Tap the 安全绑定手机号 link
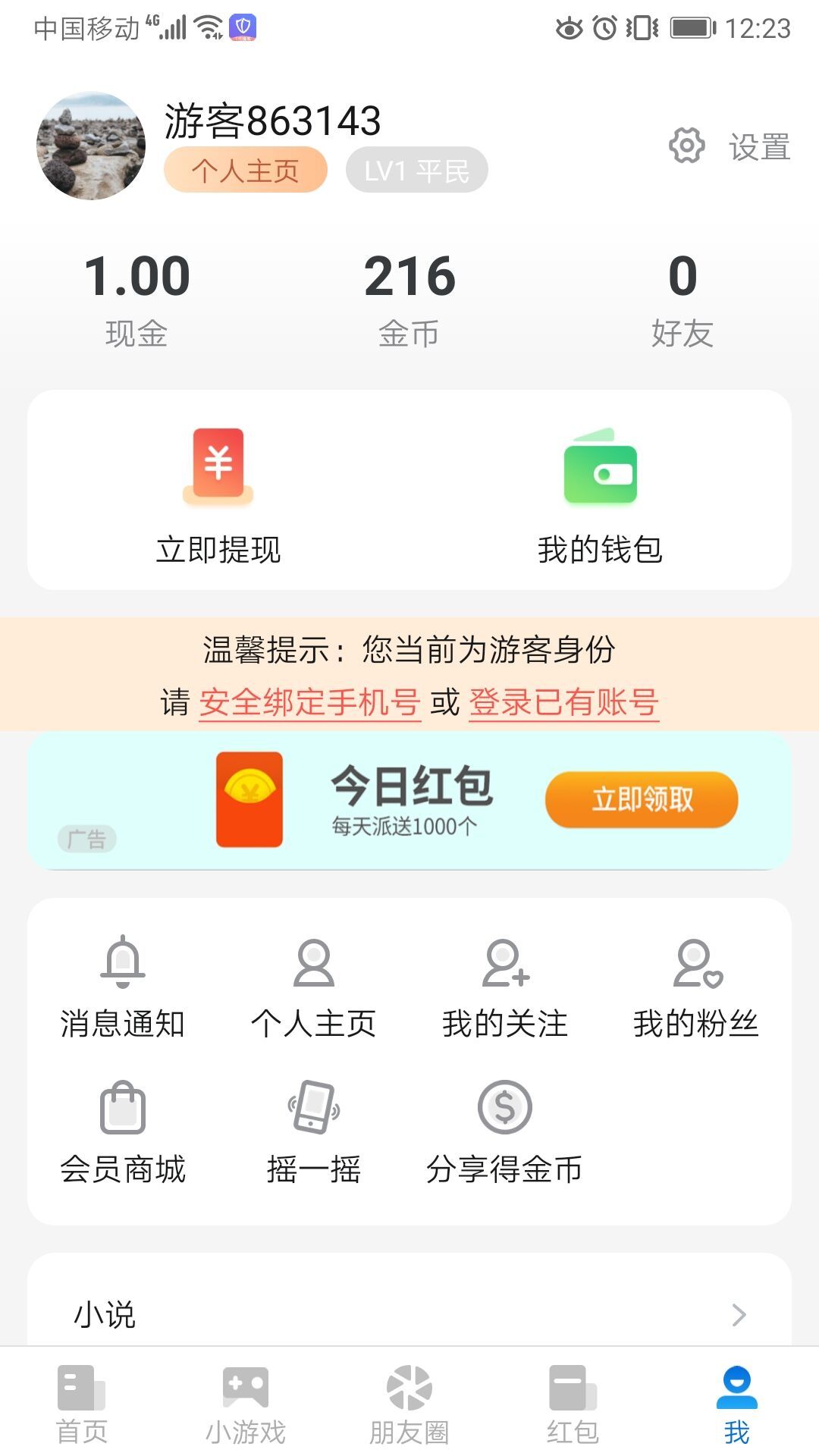Image resolution: width=819 pixels, height=1456 pixels. pyautogui.click(x=309, y=702)
